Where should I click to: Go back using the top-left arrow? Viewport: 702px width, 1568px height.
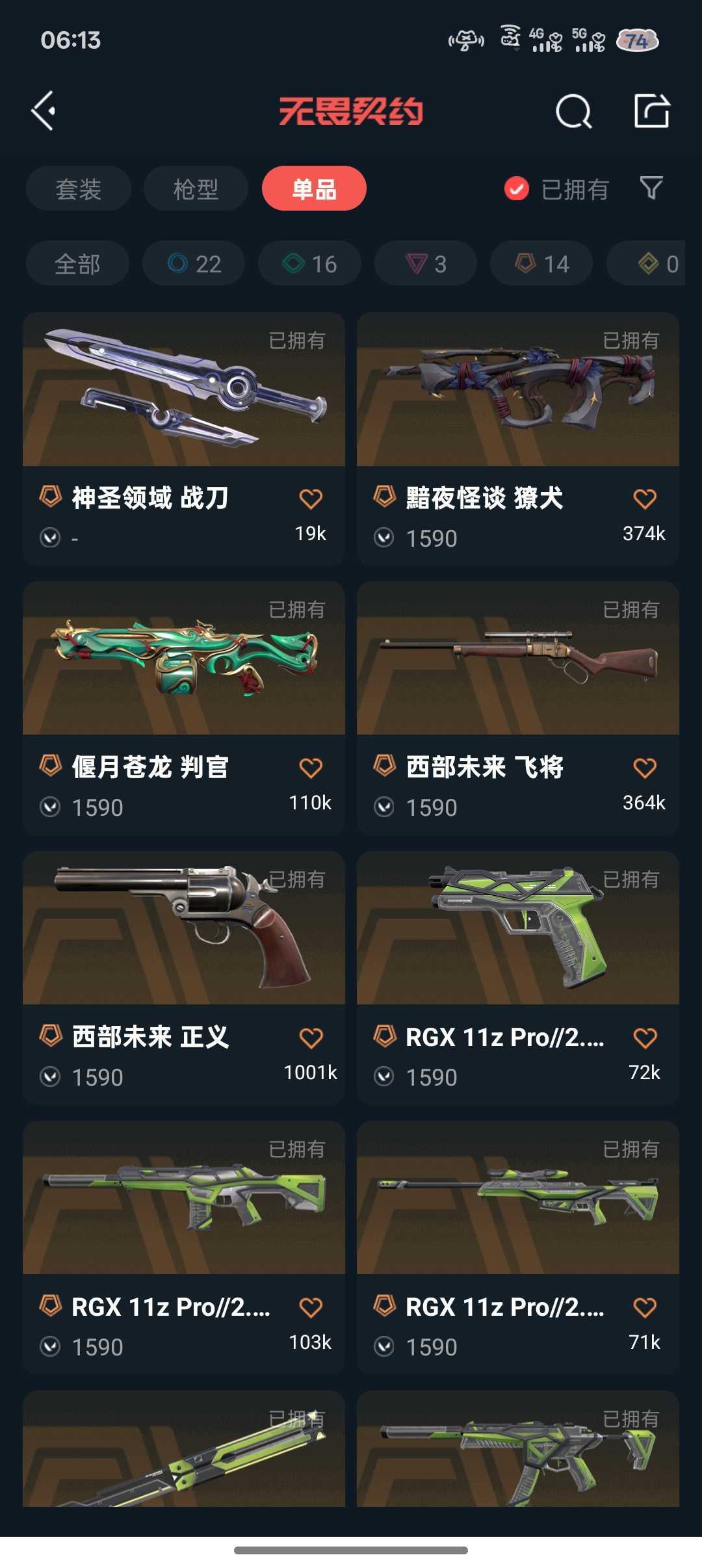click(44, 111)
